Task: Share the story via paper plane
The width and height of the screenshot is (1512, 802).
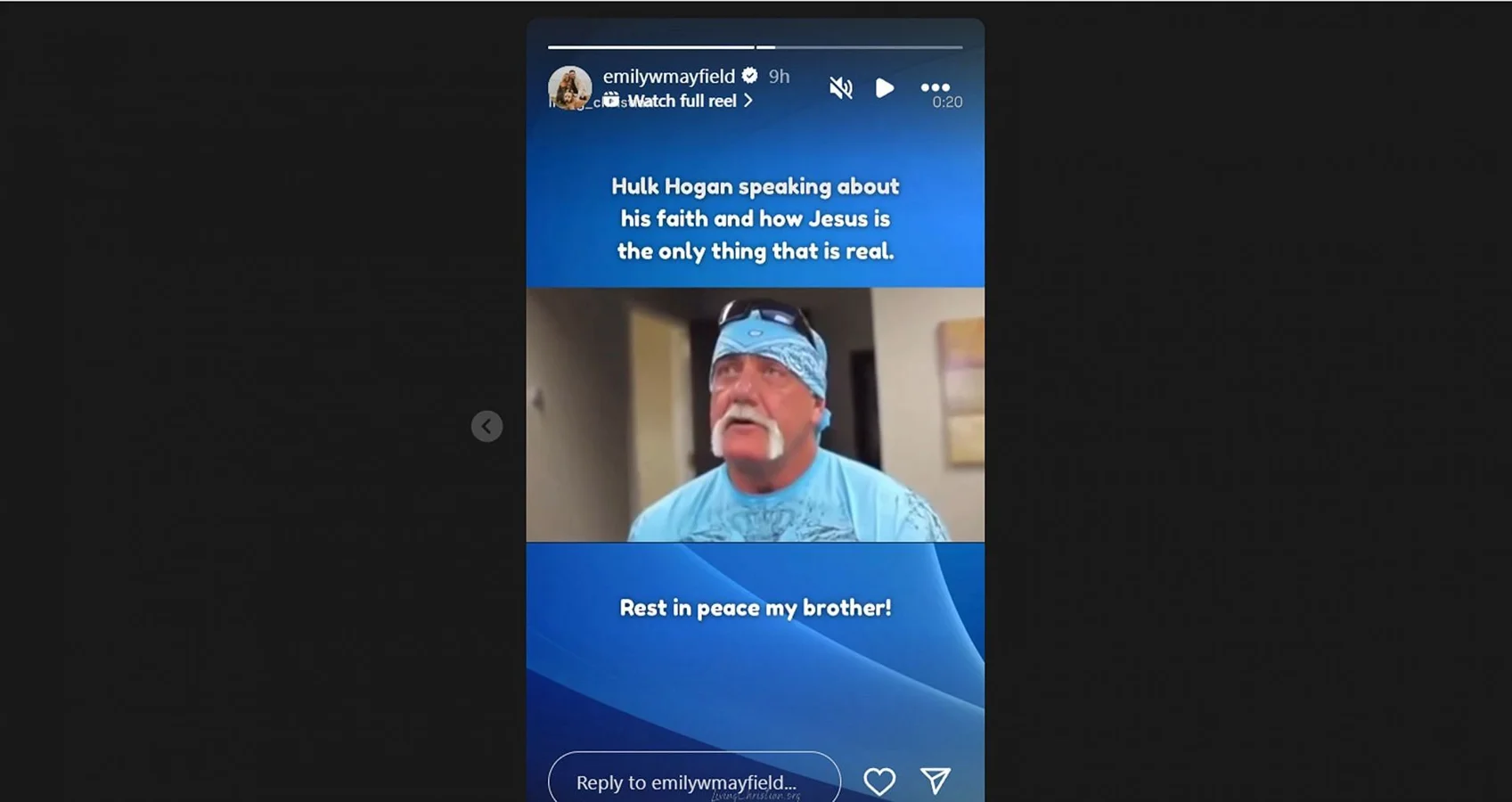Action: click(935, 782)
